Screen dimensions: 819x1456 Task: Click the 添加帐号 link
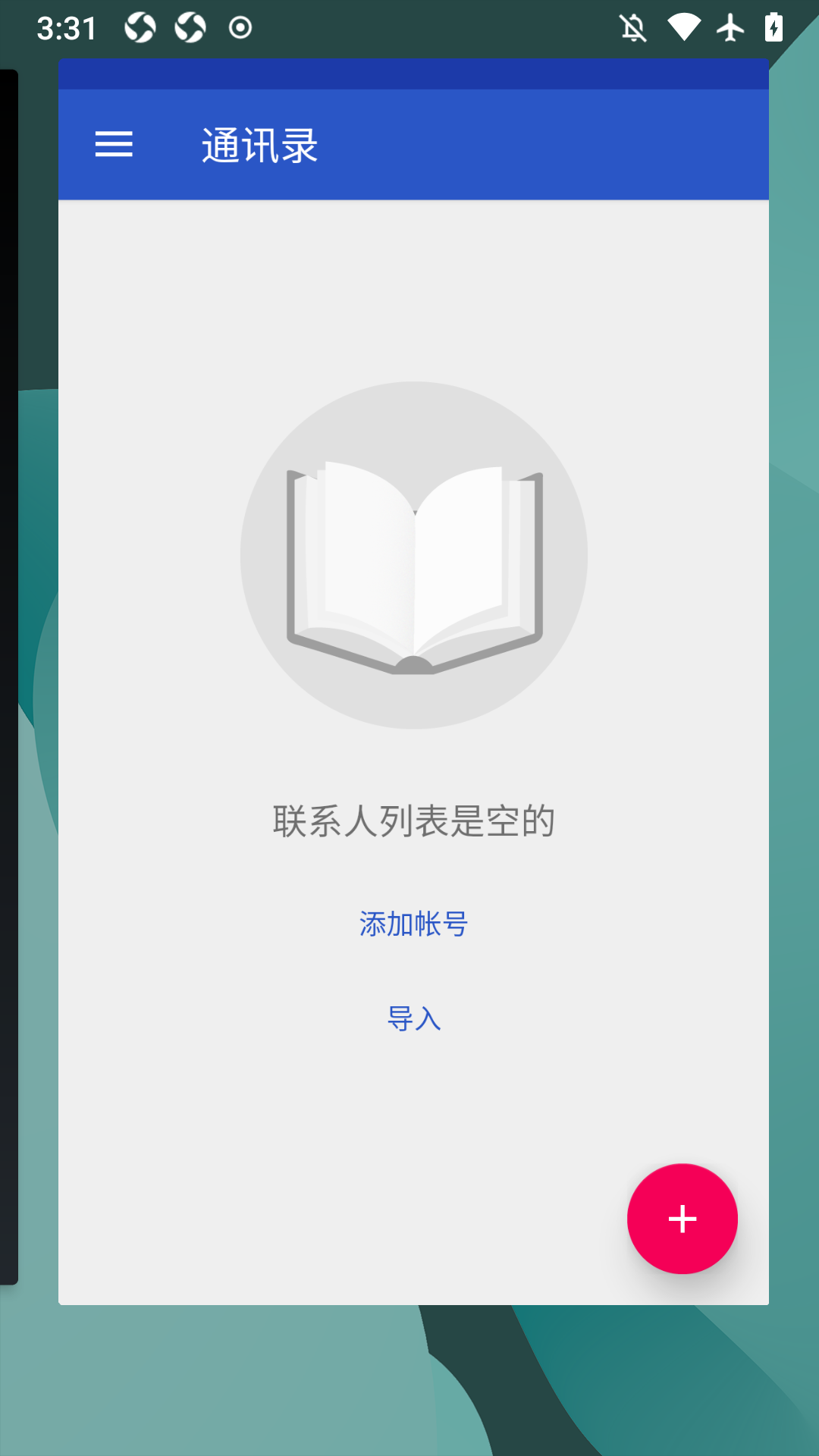point(413,924)
